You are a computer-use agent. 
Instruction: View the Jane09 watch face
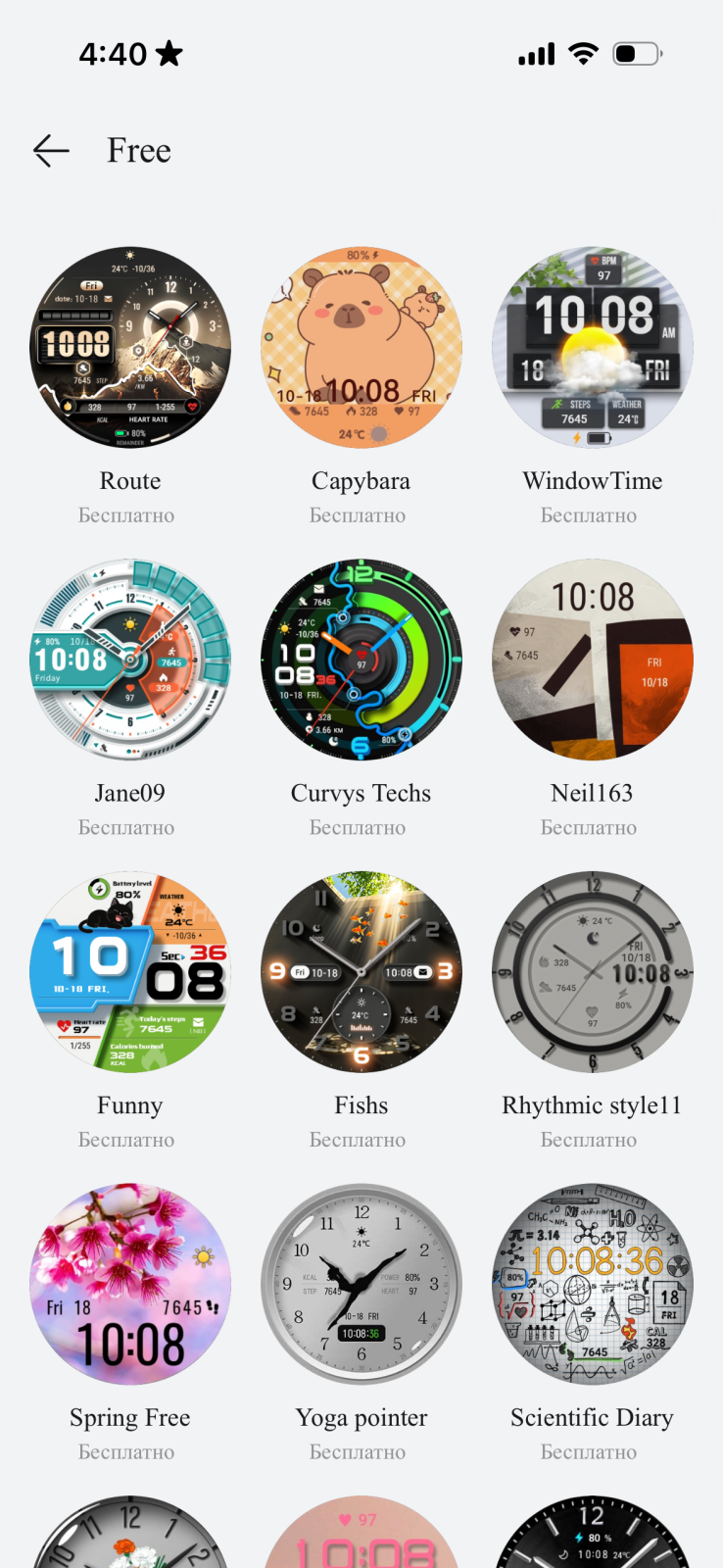tap(130, 660)
